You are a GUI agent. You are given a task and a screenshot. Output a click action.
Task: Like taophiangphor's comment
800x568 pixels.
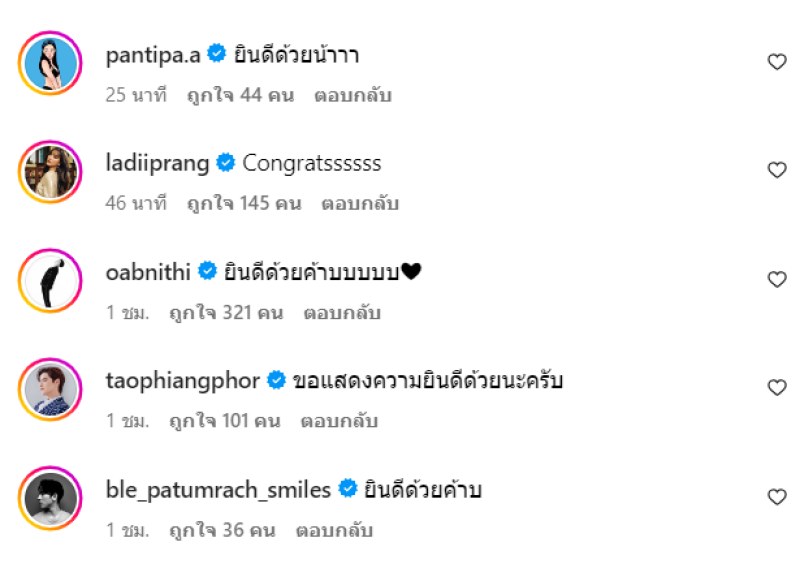pos(776,387)
